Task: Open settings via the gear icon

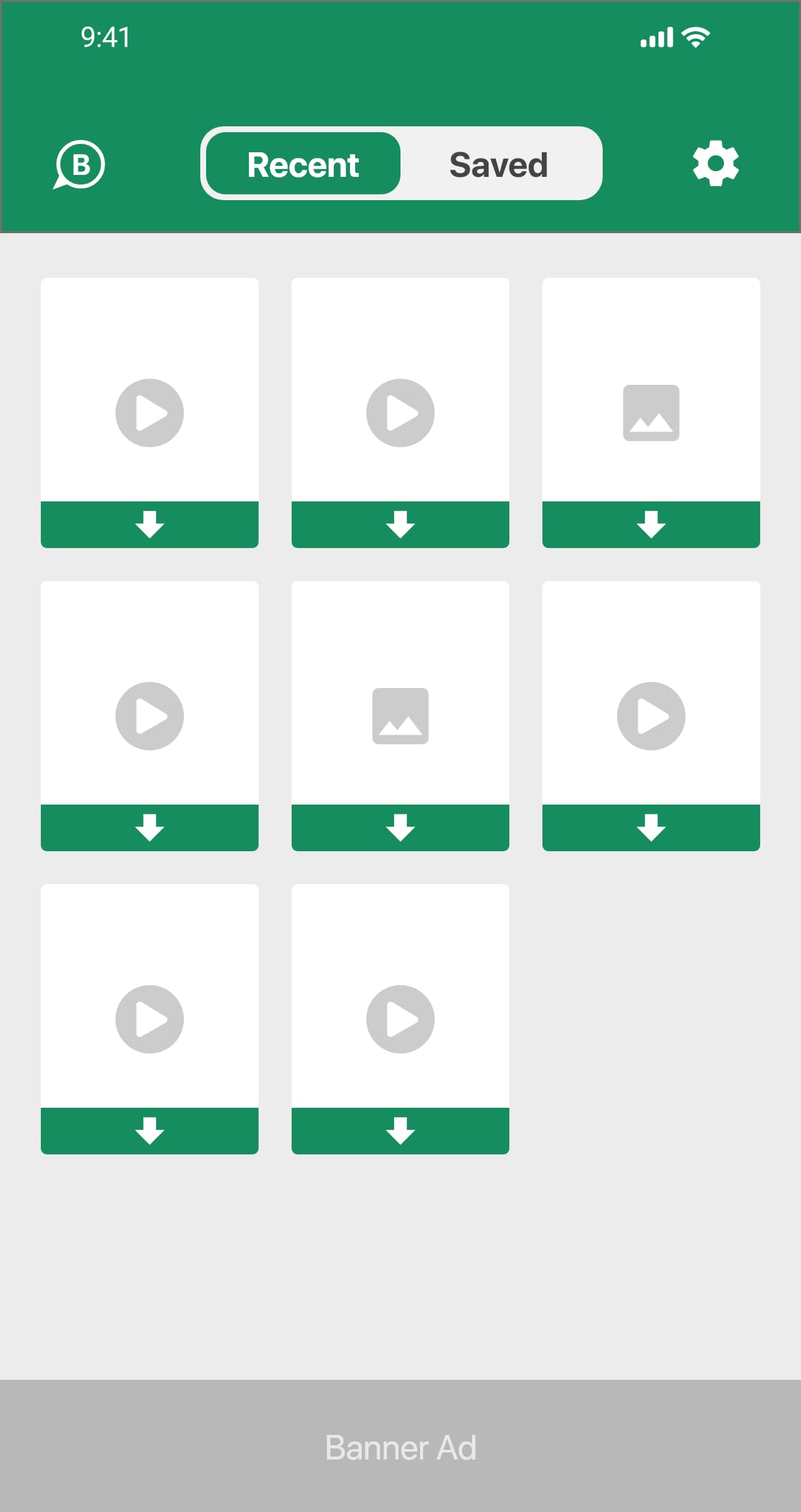Action: (x=715, y=163)
